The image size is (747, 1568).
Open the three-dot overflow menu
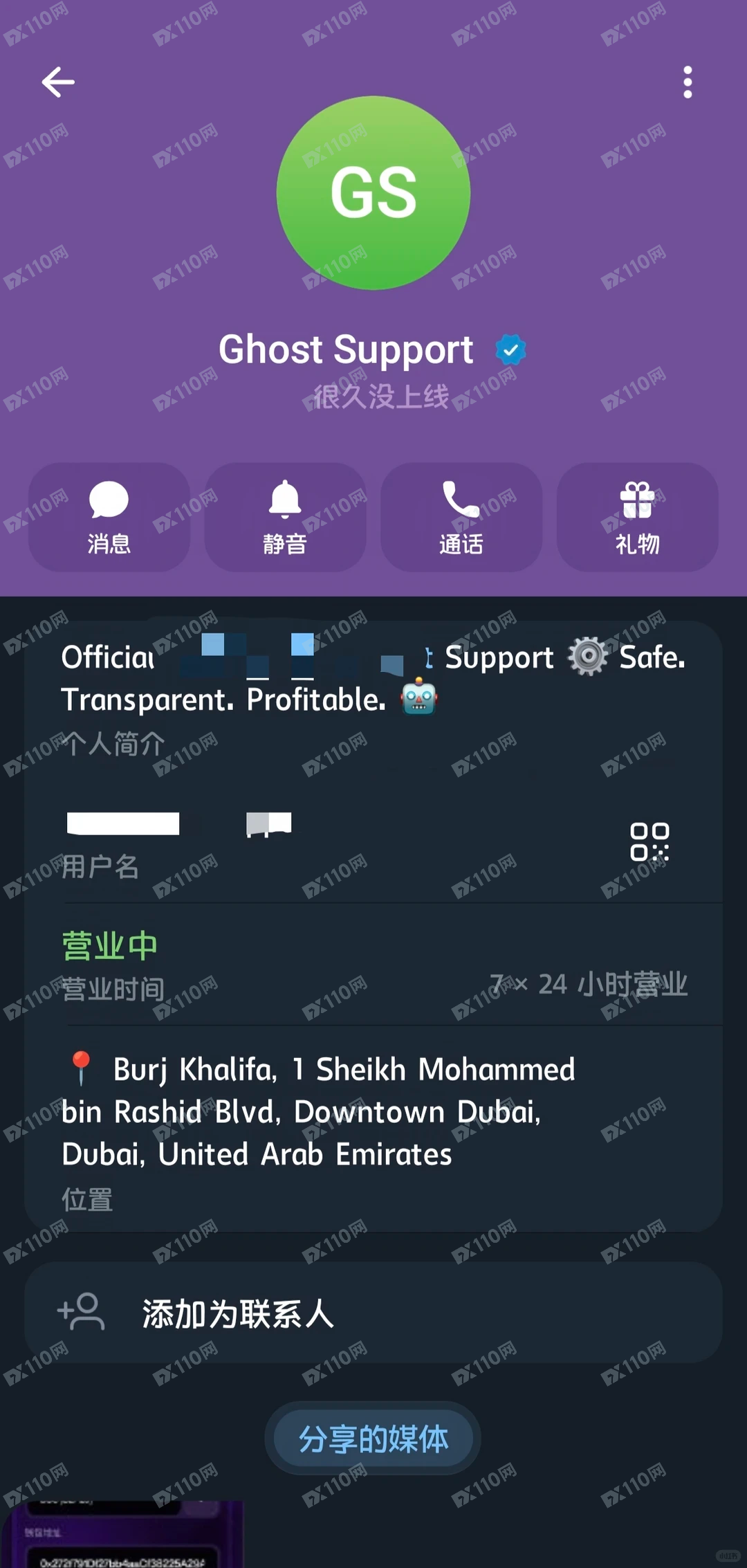click(x=688, y=82)
